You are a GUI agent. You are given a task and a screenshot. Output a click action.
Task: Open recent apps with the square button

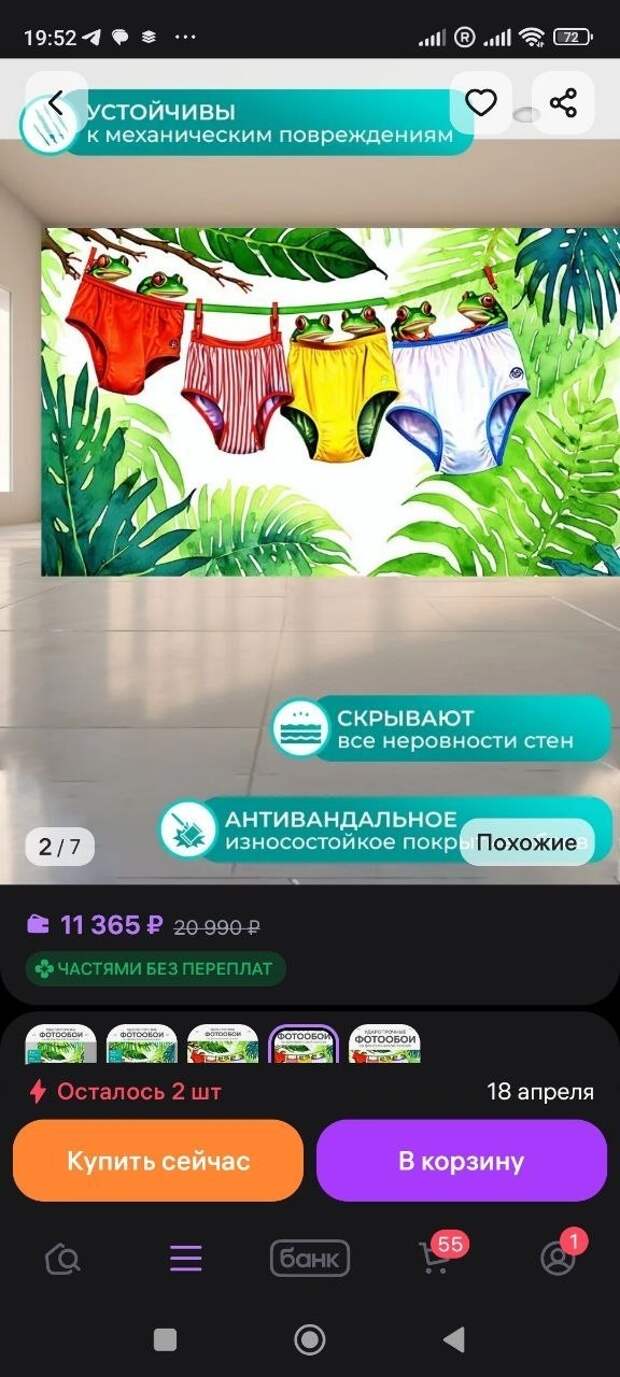click(165, 1339)
